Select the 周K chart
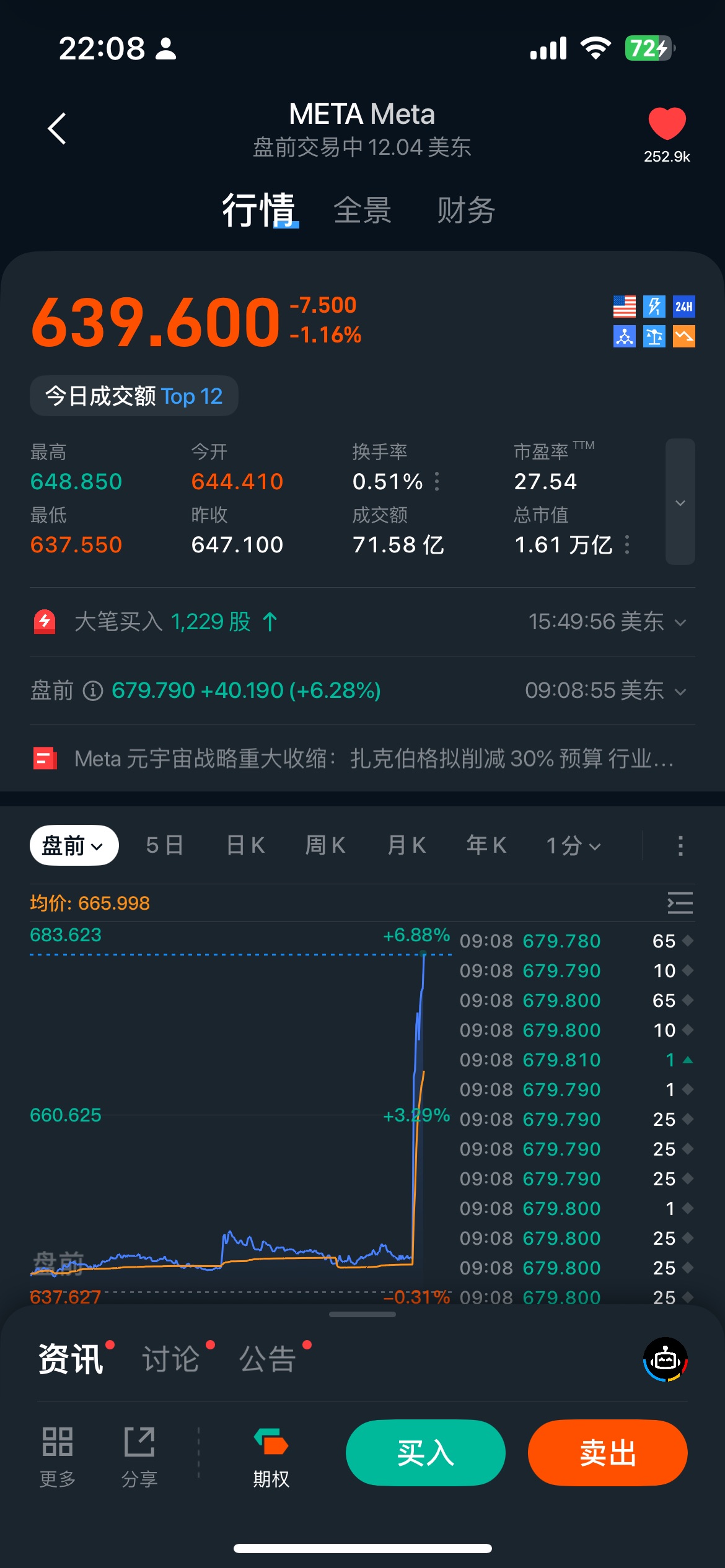725x1568 pixels. click(x=325, y=845)
